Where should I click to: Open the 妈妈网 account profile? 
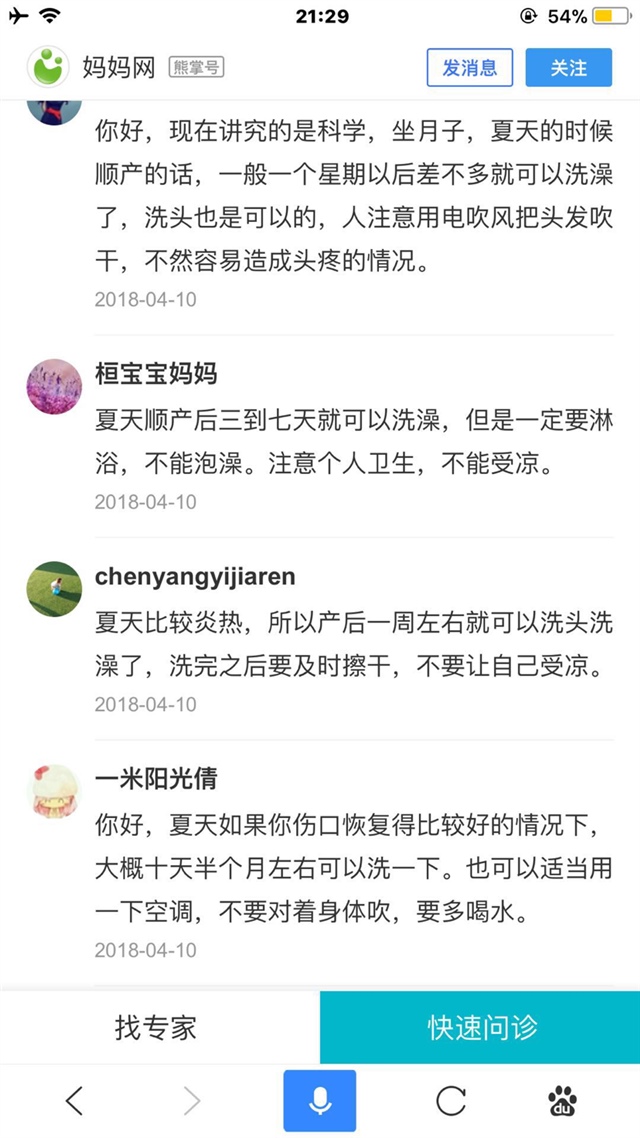point(118,68)
